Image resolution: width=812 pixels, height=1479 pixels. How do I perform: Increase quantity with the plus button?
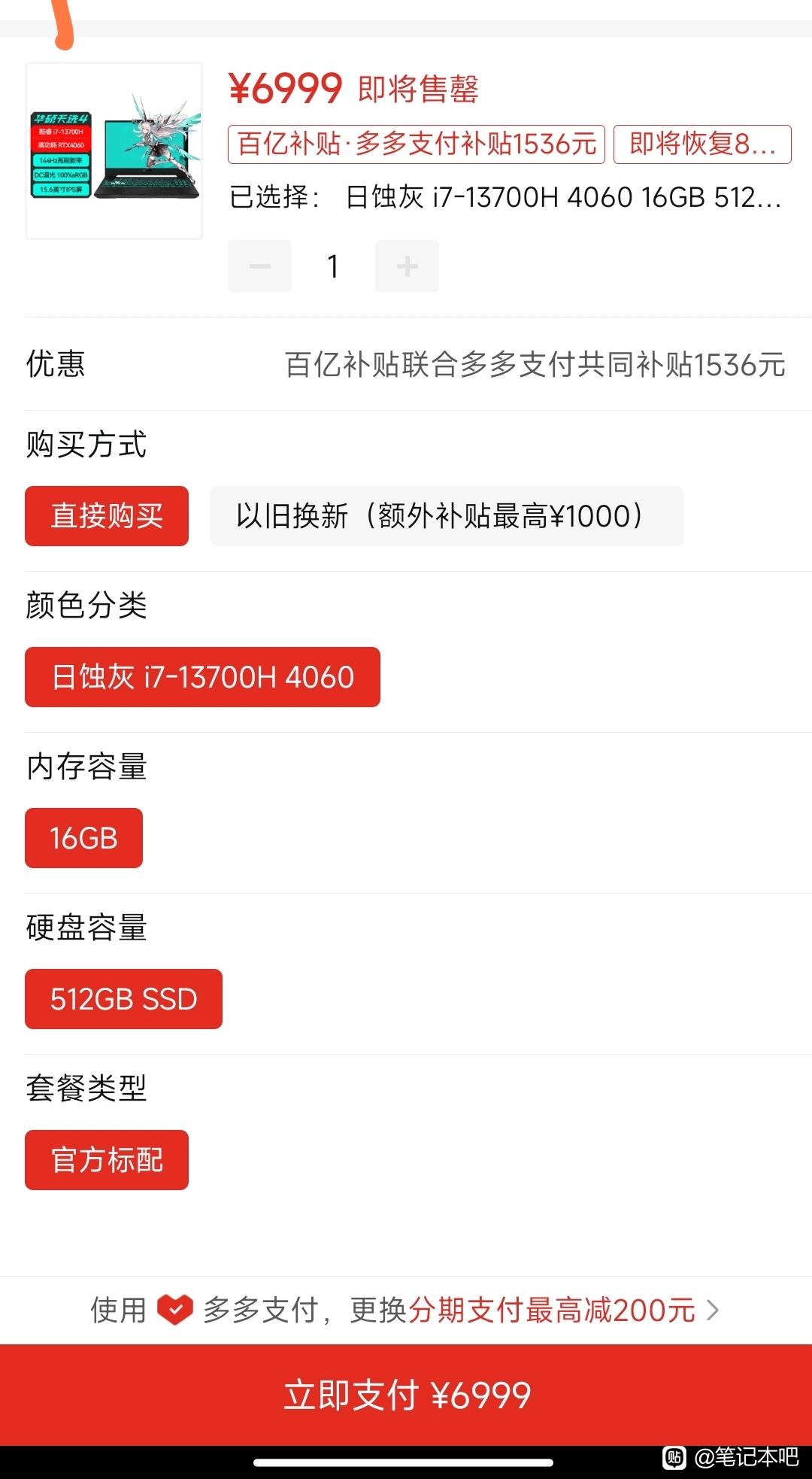pos(407,266)
